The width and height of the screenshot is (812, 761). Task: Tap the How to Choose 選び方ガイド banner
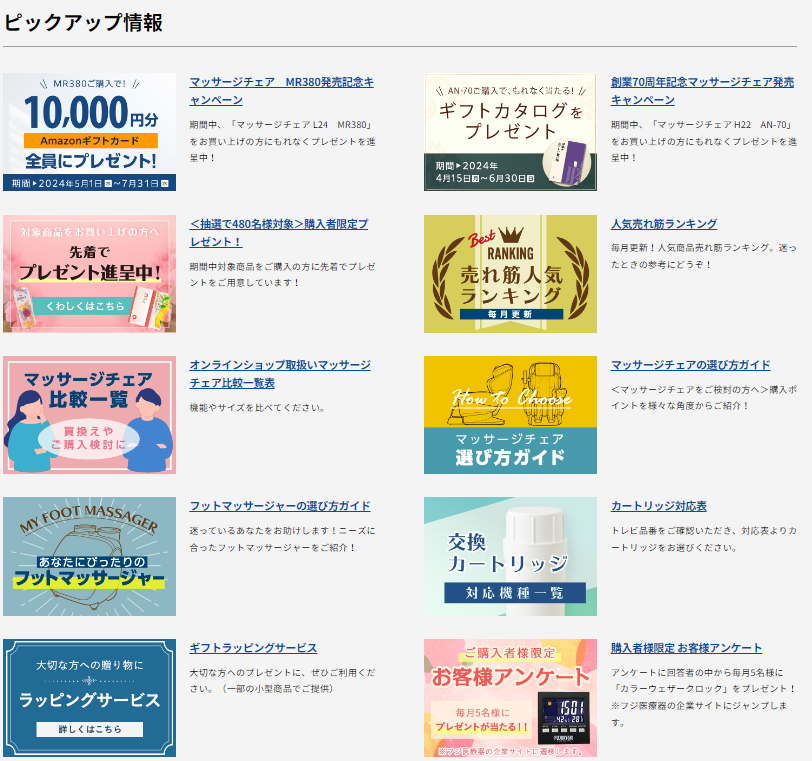(510, 414)
